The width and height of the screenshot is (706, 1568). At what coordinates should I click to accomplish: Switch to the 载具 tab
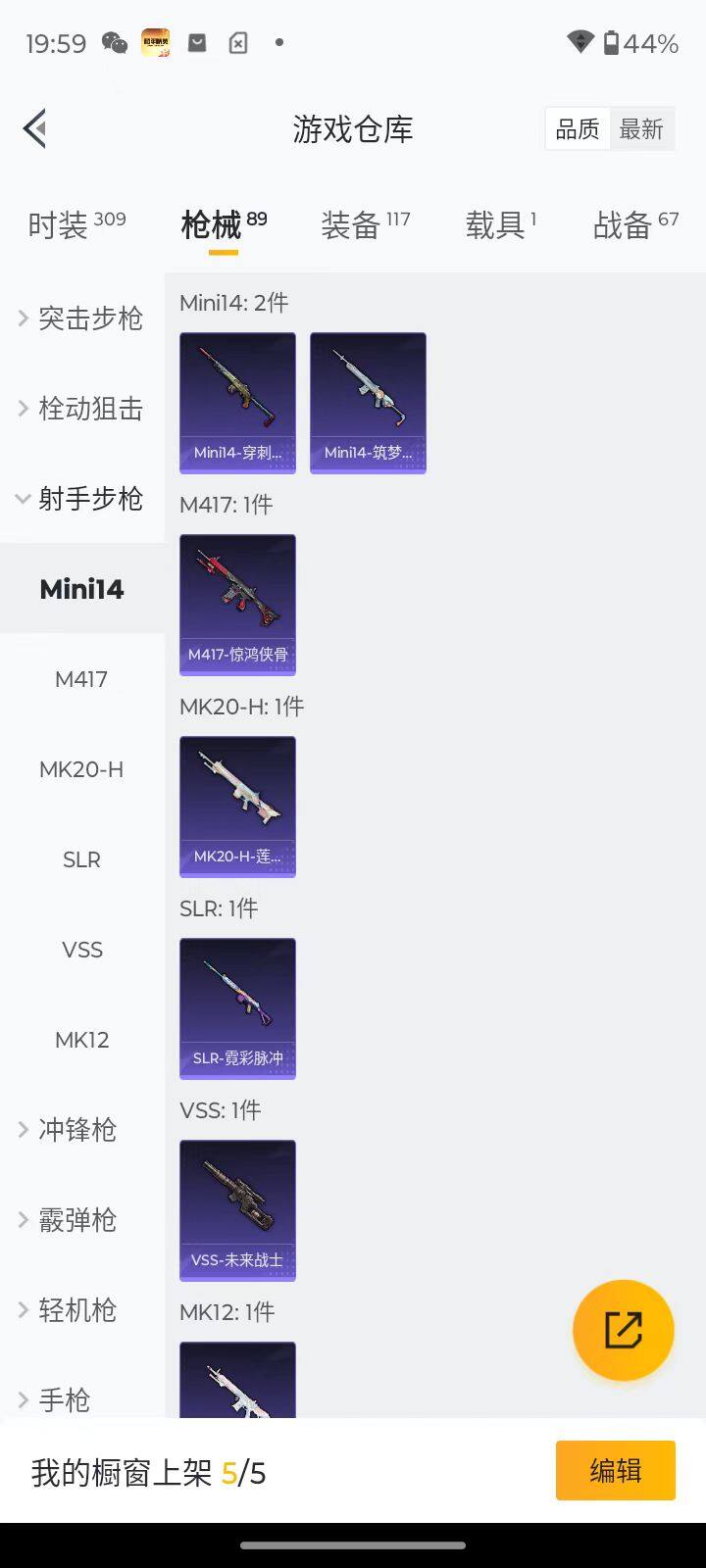point(500,225)
